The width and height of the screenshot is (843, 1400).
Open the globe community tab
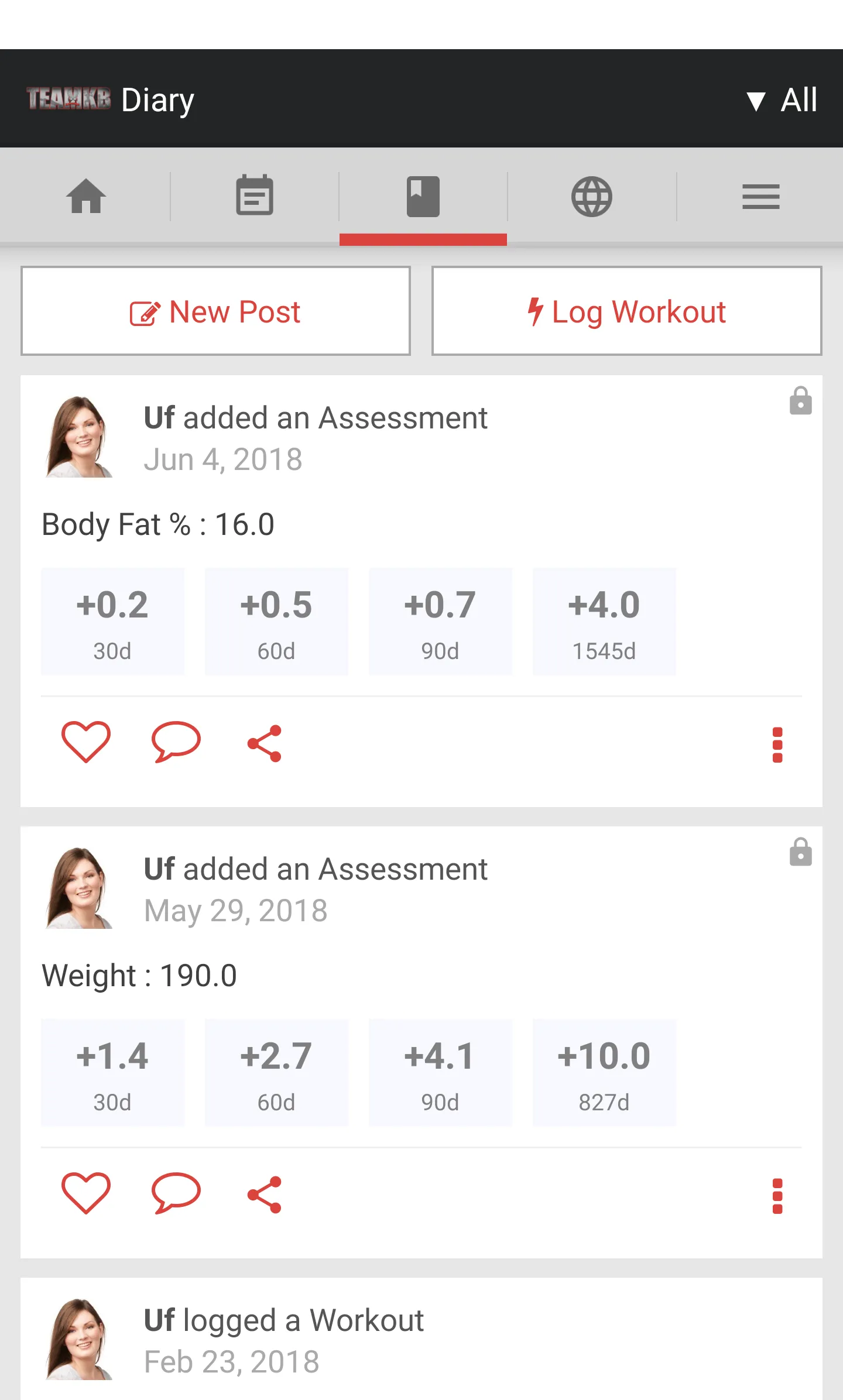tap(591, 197)
